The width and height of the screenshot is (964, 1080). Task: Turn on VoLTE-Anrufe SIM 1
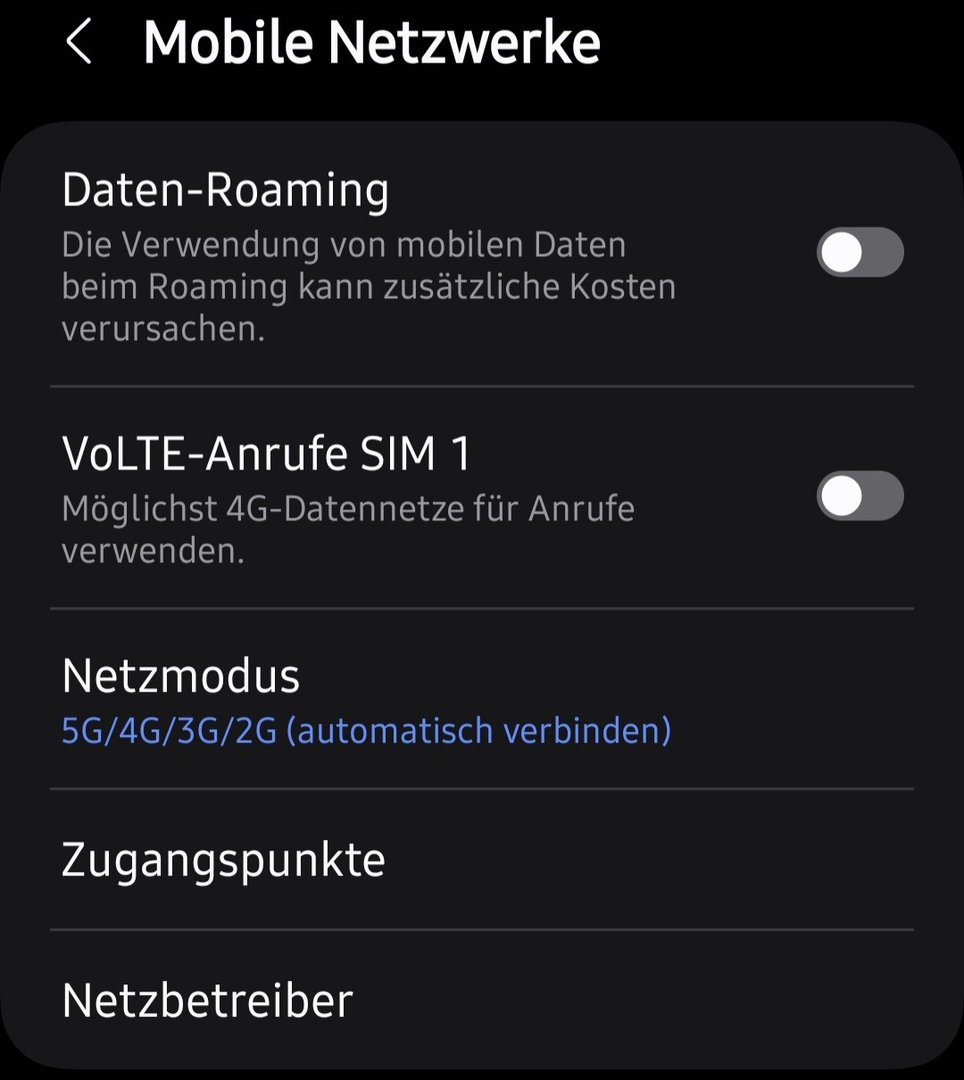pyautogui.click(x=859, y=496)
